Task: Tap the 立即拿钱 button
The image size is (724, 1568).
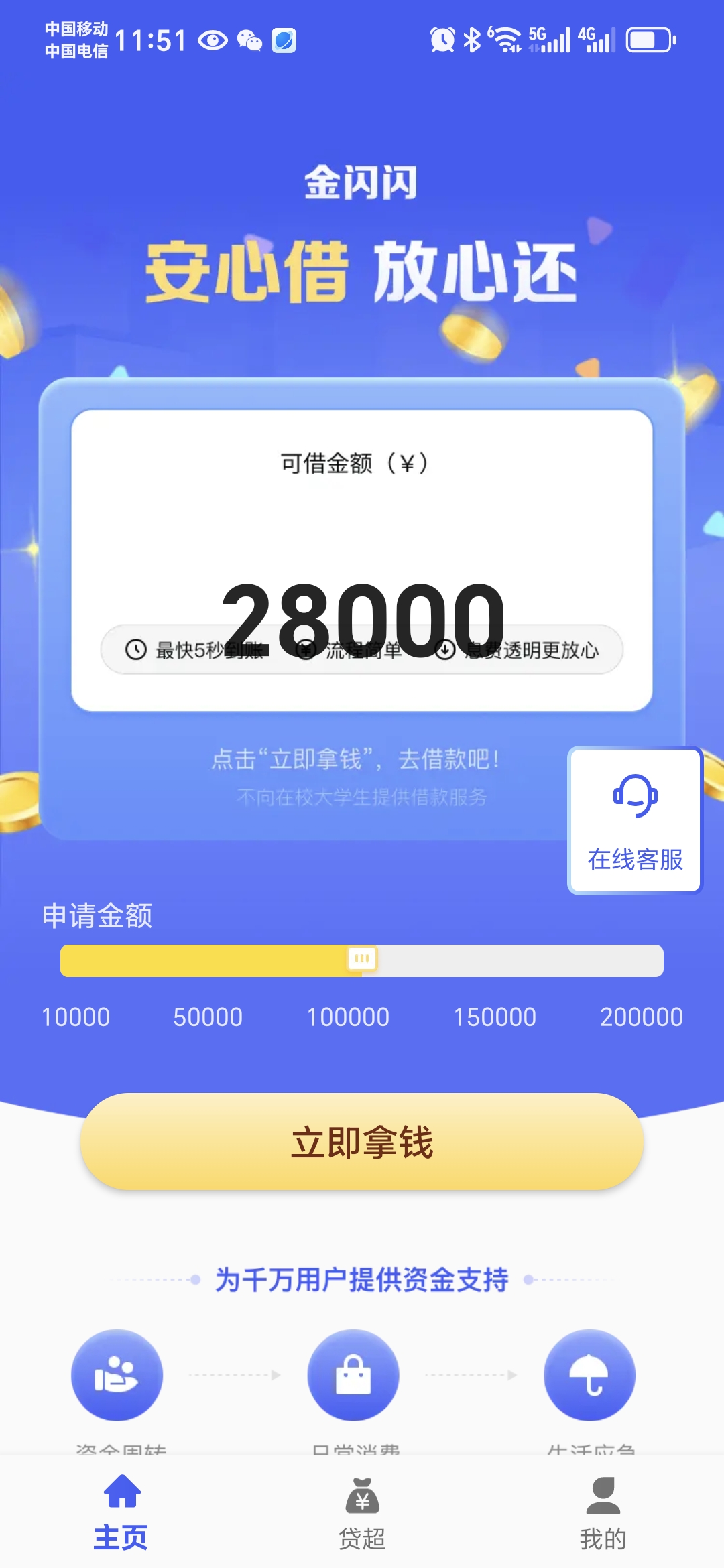Action: coord(362,1141)
